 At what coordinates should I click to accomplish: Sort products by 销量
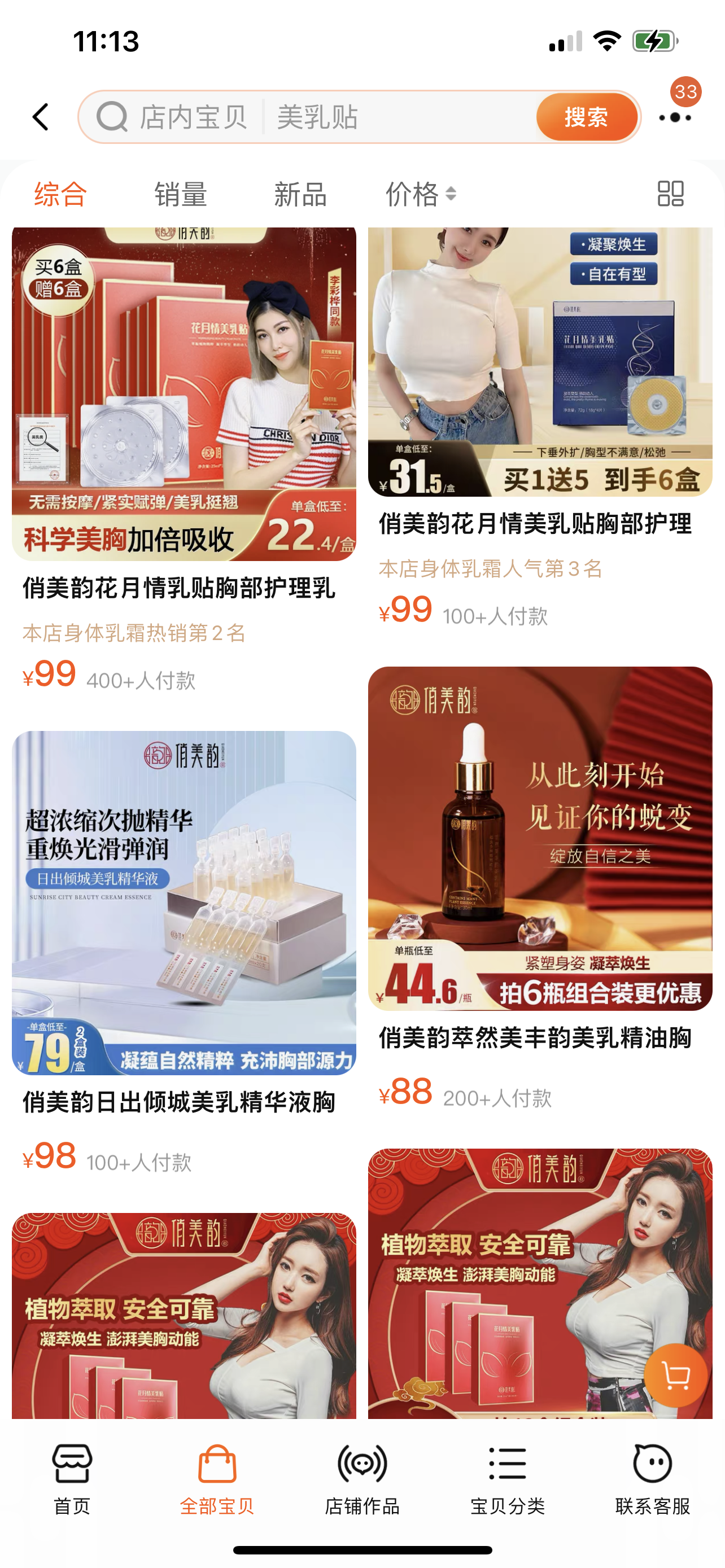180,194
